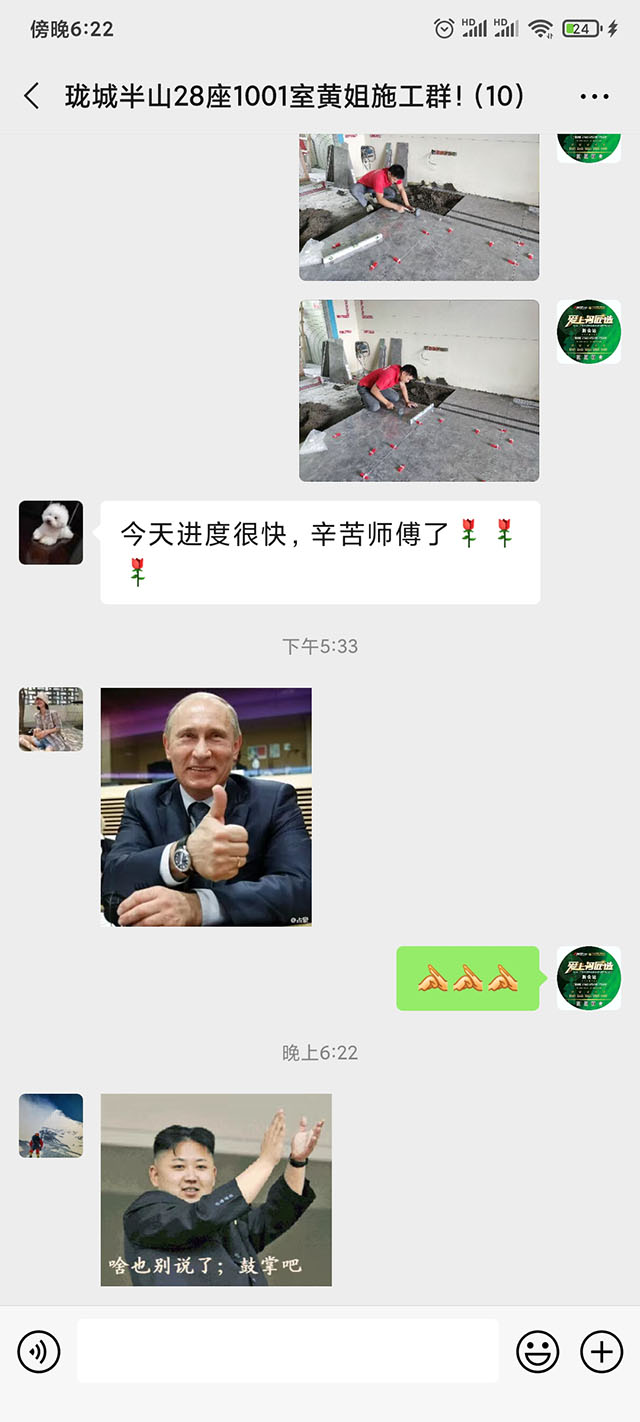Open the white dog avatar profile
This screenshot has width=640, height=1422.
coord(51,533)
